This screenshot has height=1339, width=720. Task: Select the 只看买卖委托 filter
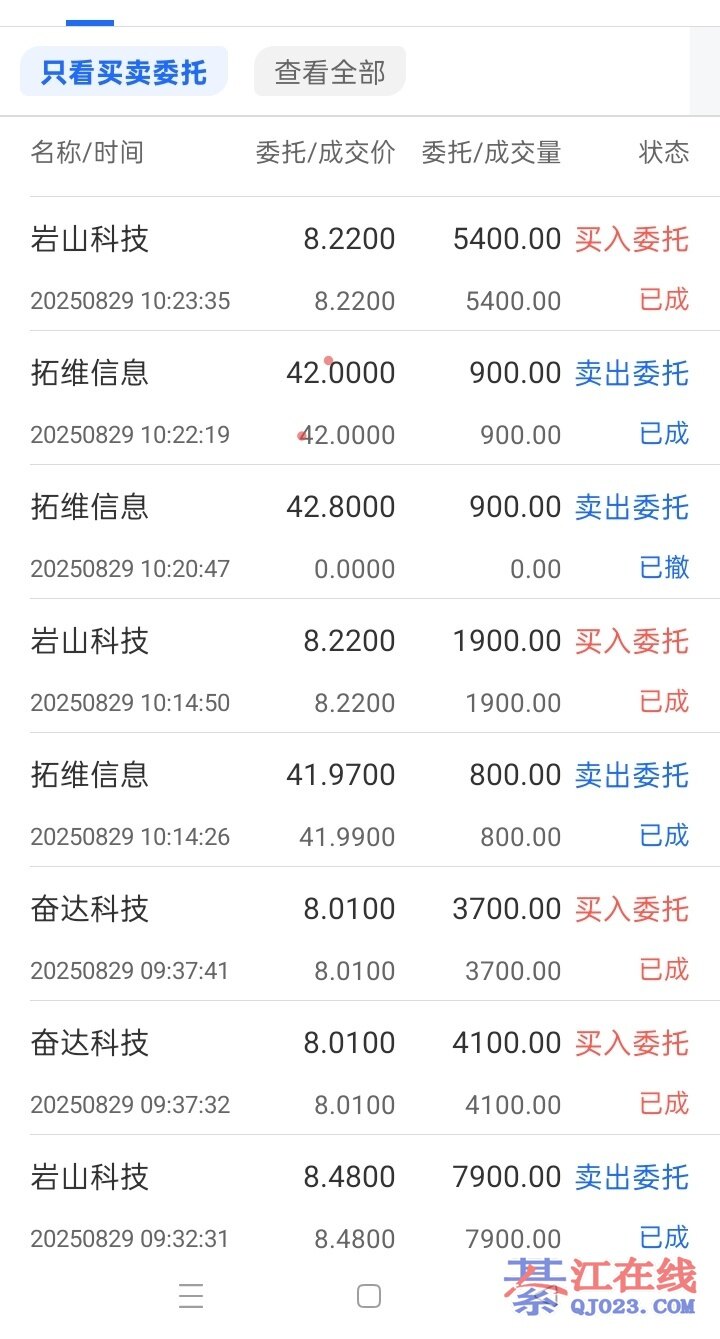pyautogui.click(x=124, y=72)
